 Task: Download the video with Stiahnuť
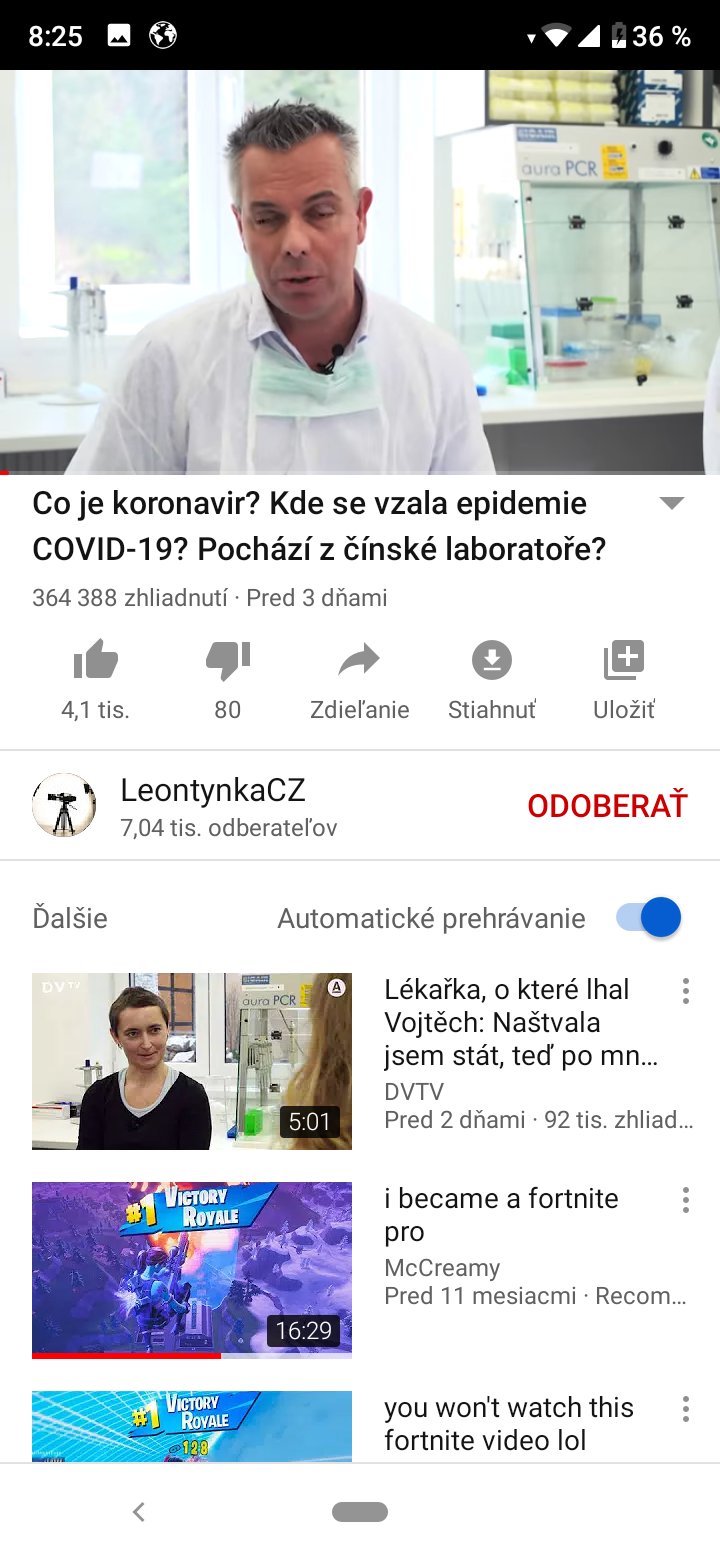tap(491, 661)
